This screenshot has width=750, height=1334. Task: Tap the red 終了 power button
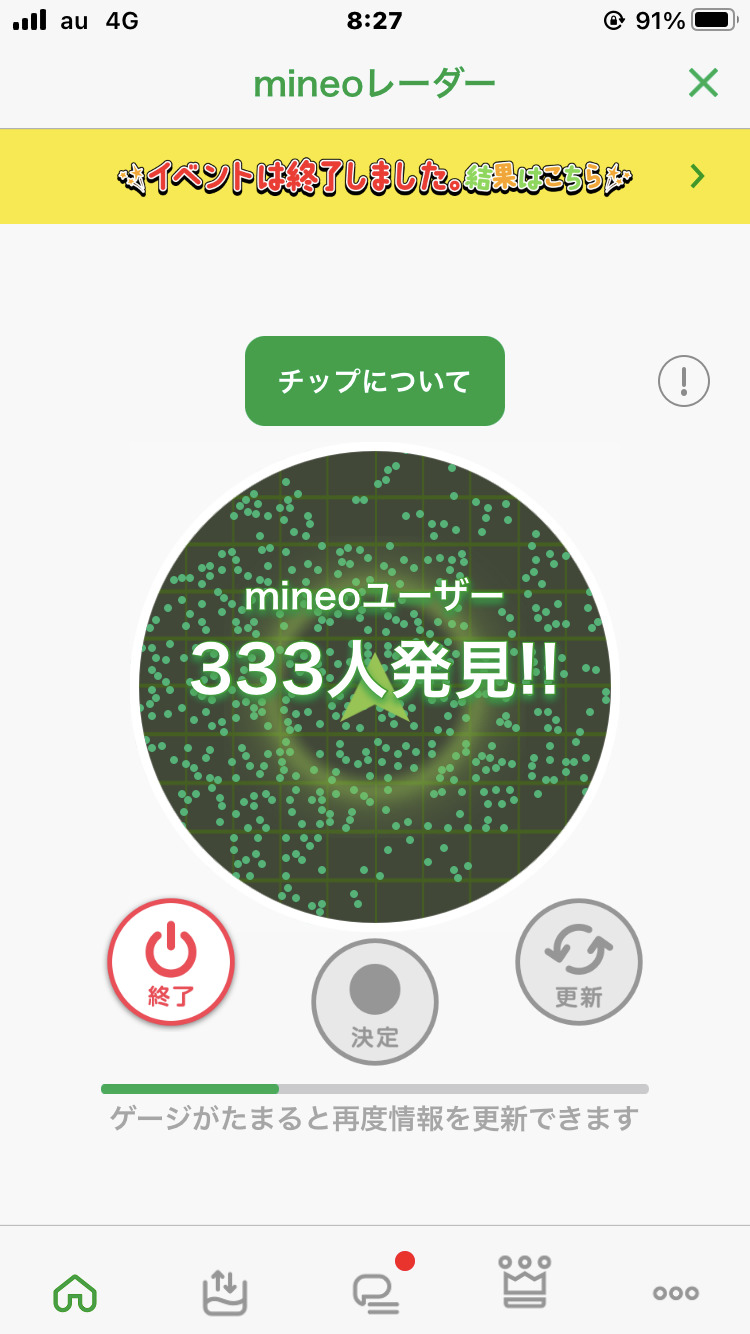coord(171,962)
